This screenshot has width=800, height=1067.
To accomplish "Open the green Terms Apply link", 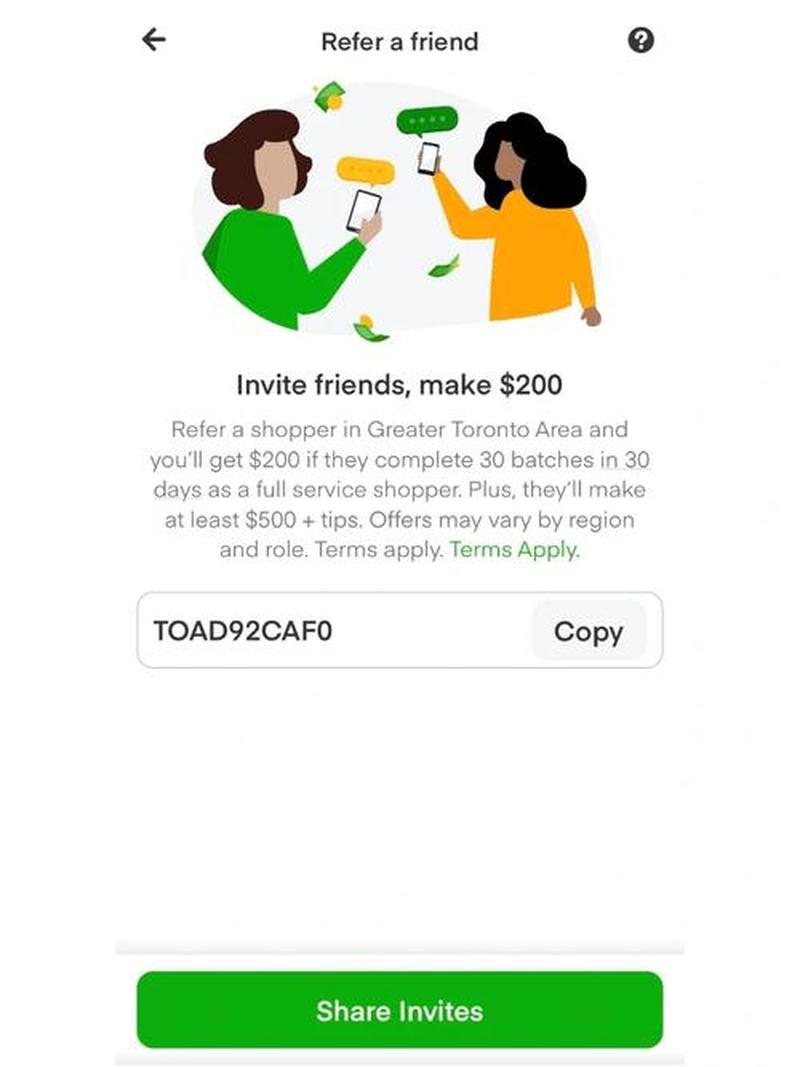I will (x=514, y=550).
